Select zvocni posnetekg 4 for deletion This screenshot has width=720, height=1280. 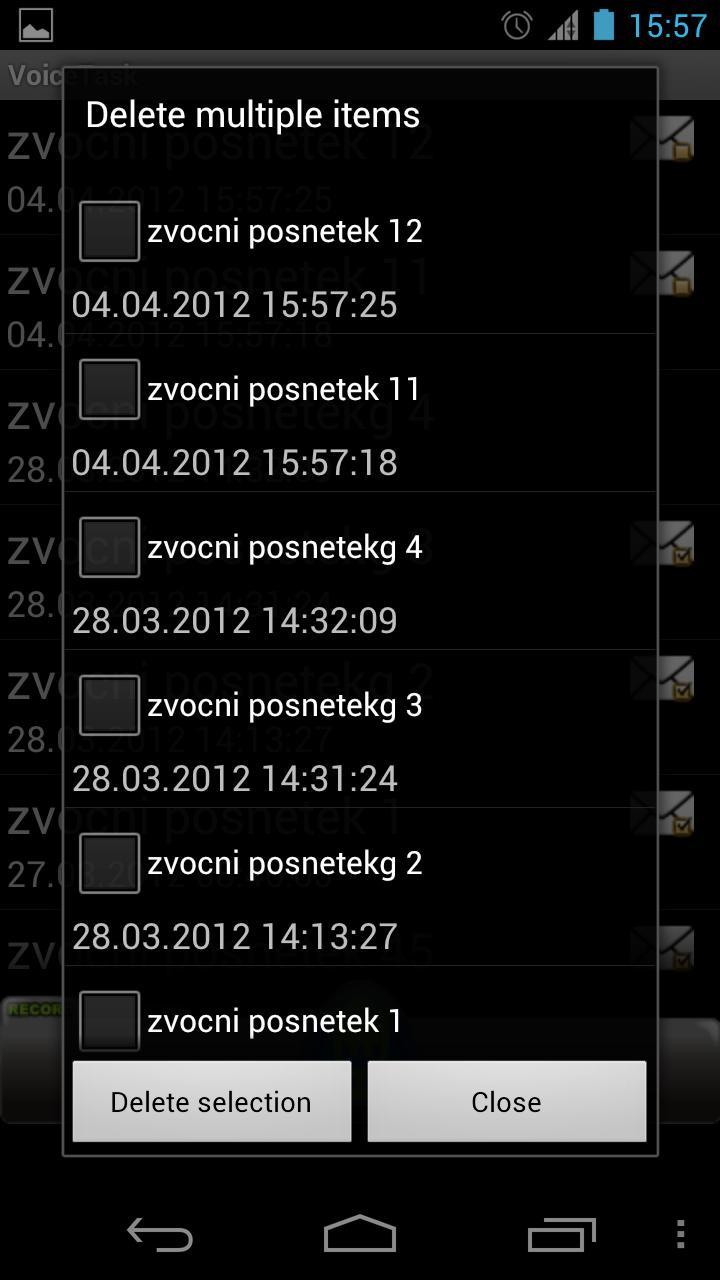(x=109, y=546)
